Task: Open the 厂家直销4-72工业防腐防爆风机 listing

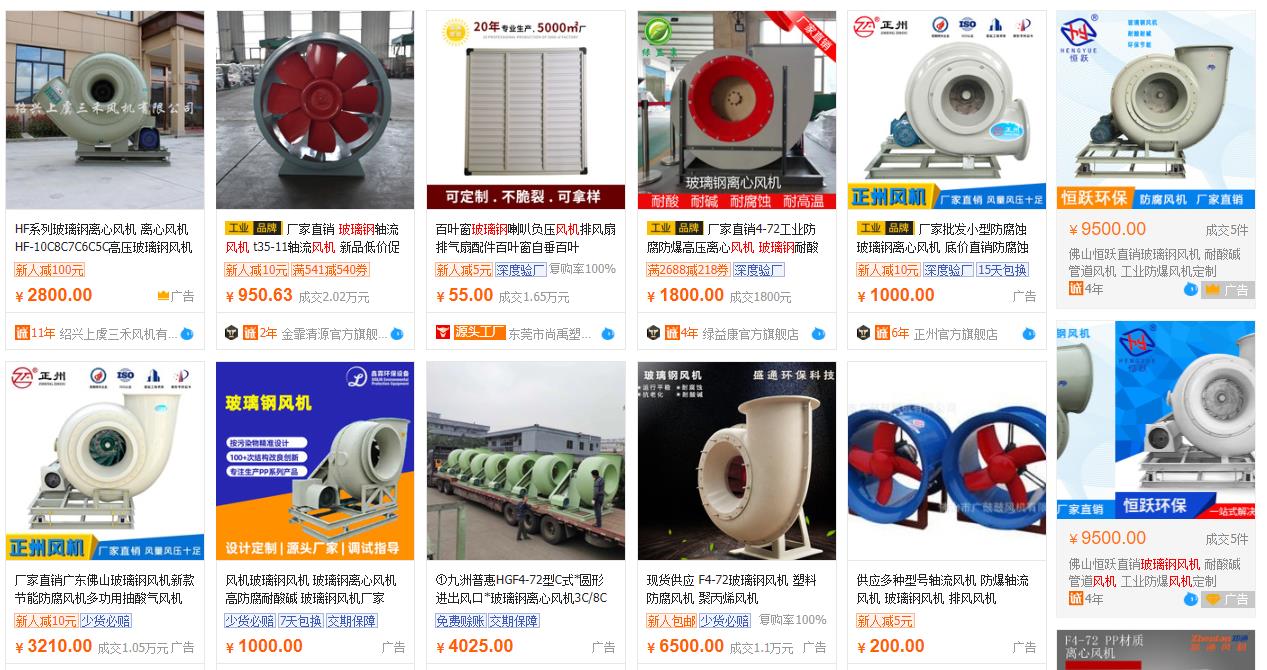Action: [x=736, y=237]
